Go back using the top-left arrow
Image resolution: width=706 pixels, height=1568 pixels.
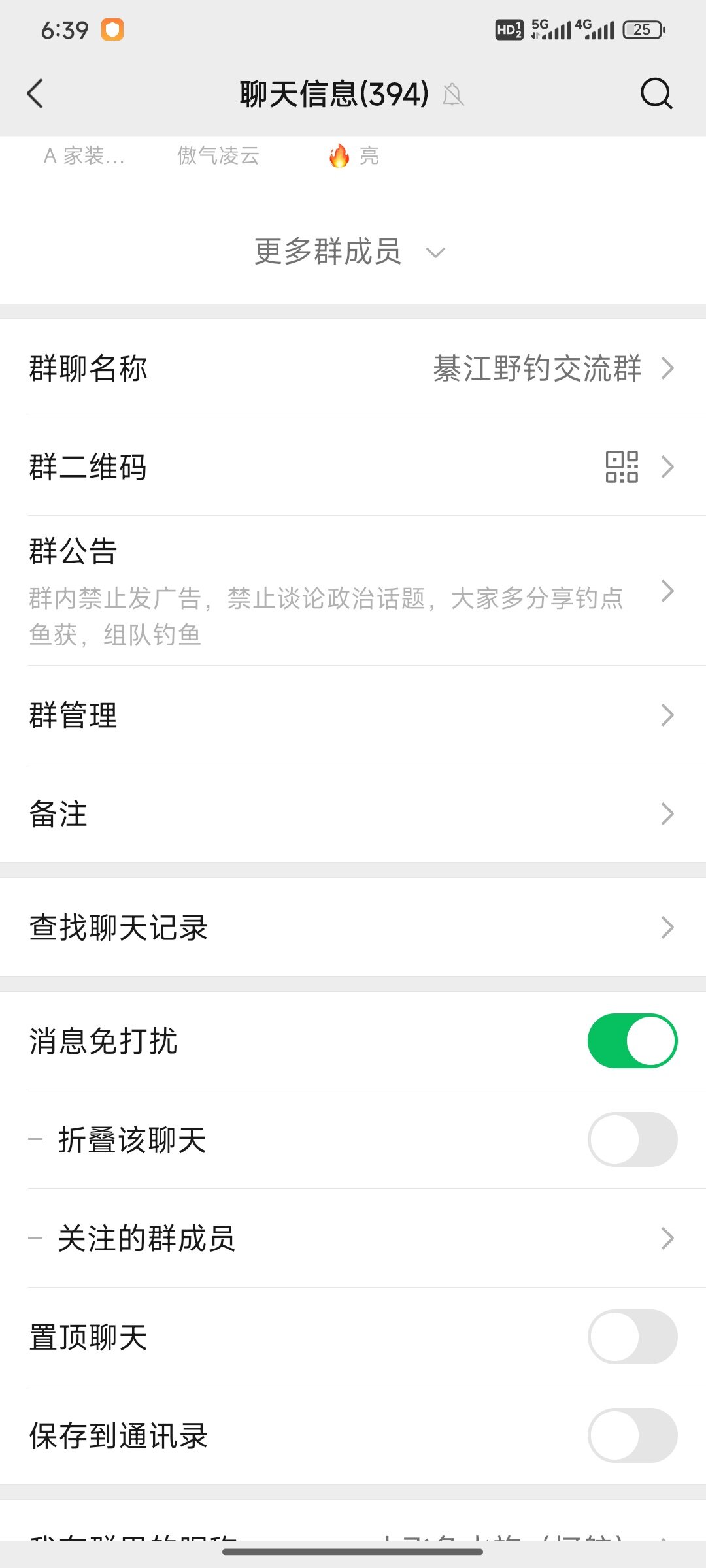[35, 93]
